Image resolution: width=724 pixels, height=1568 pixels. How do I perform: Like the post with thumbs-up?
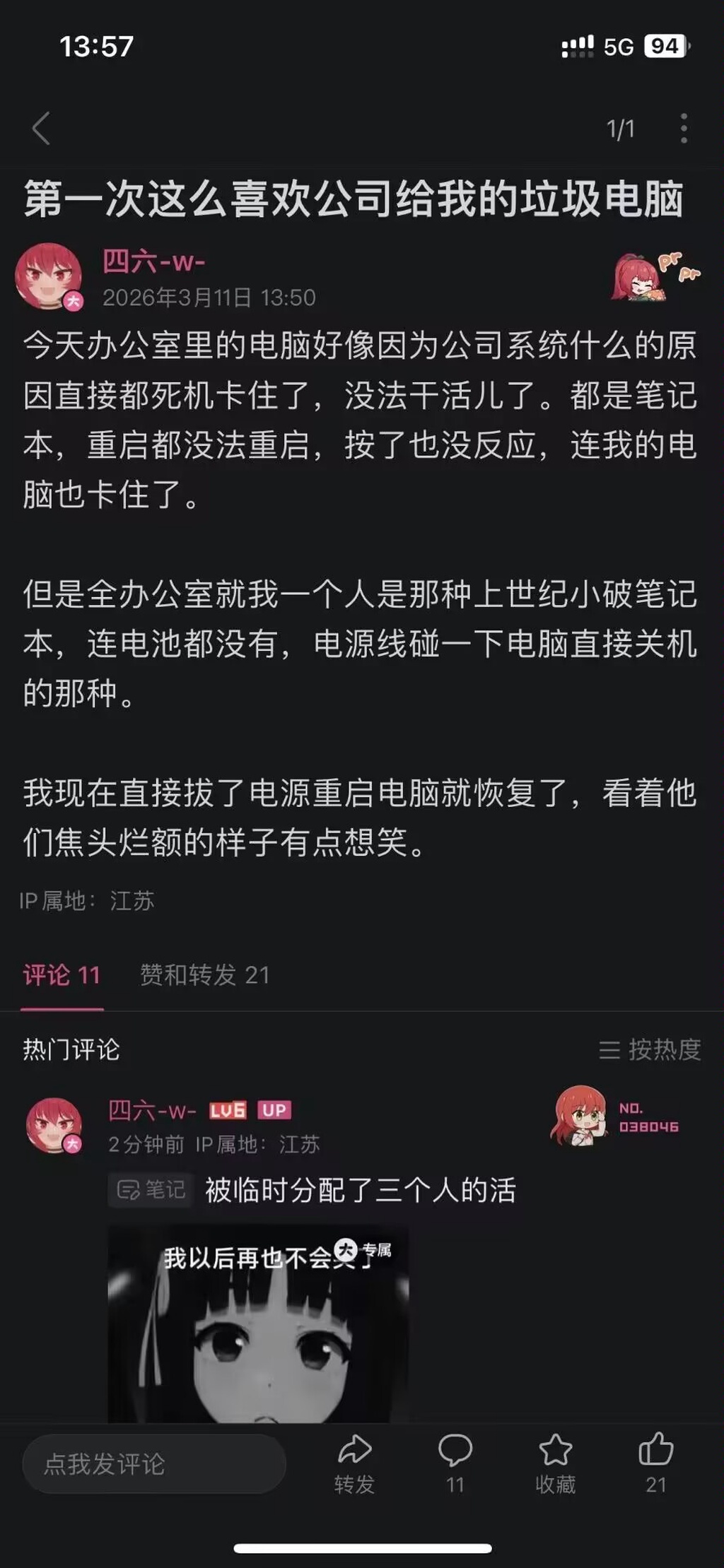tap(655, 1463)
